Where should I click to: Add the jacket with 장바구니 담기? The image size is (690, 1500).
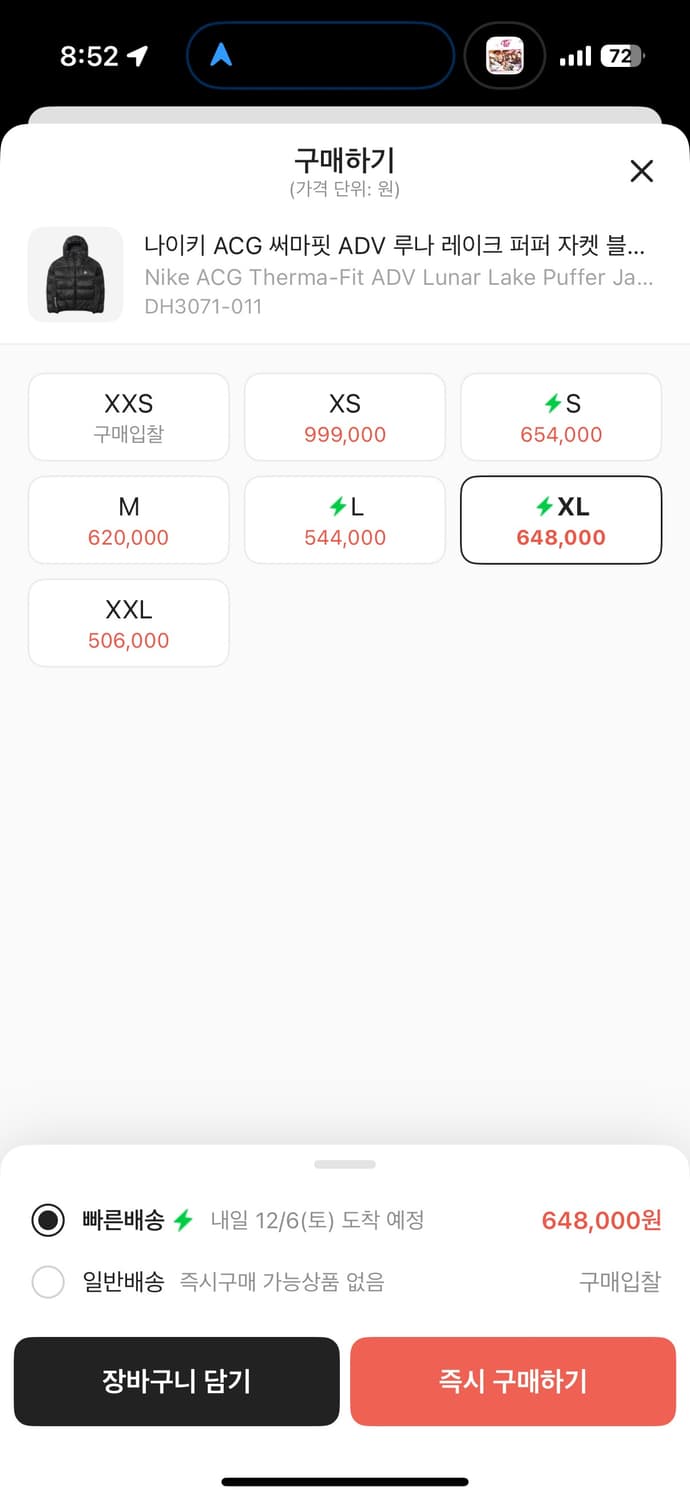(177, 1381)
